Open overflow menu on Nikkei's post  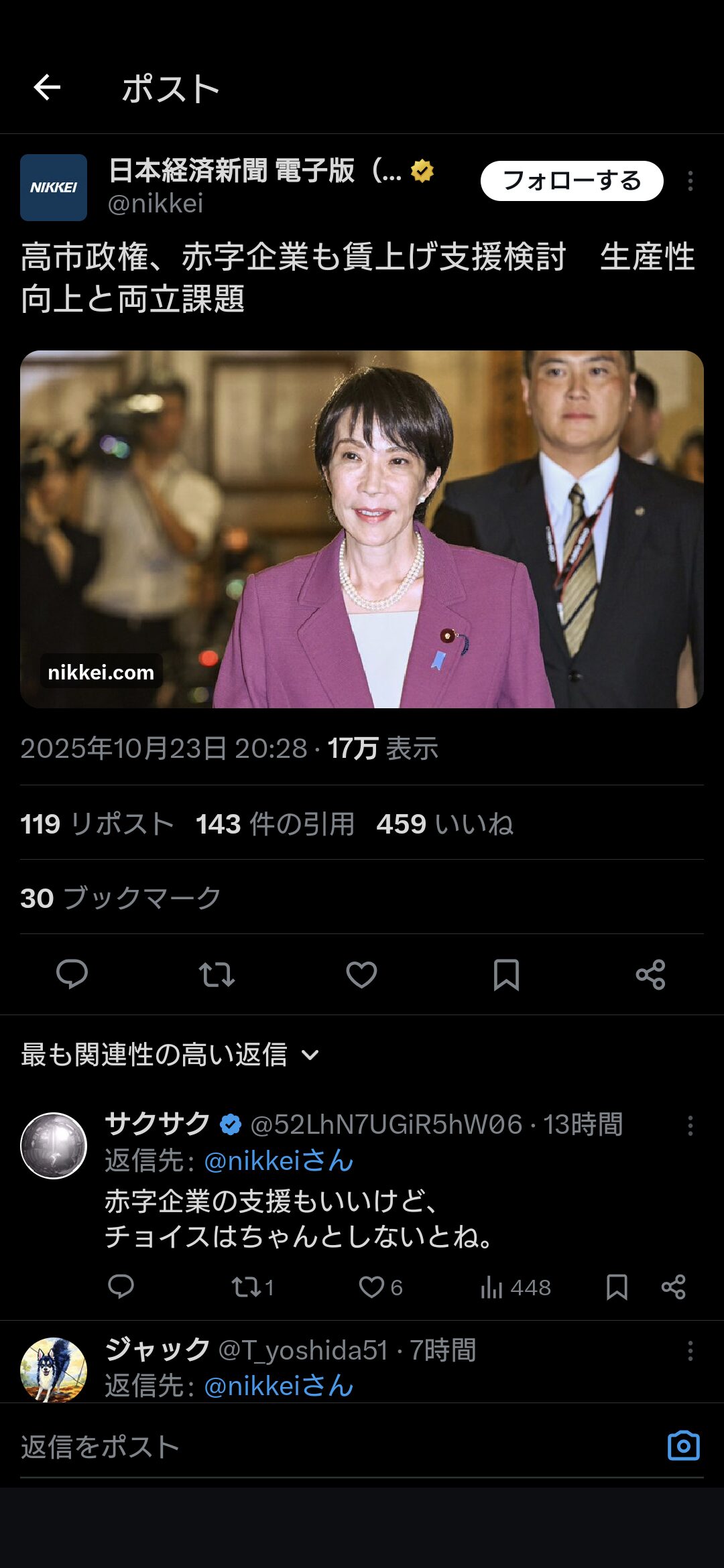690,181
